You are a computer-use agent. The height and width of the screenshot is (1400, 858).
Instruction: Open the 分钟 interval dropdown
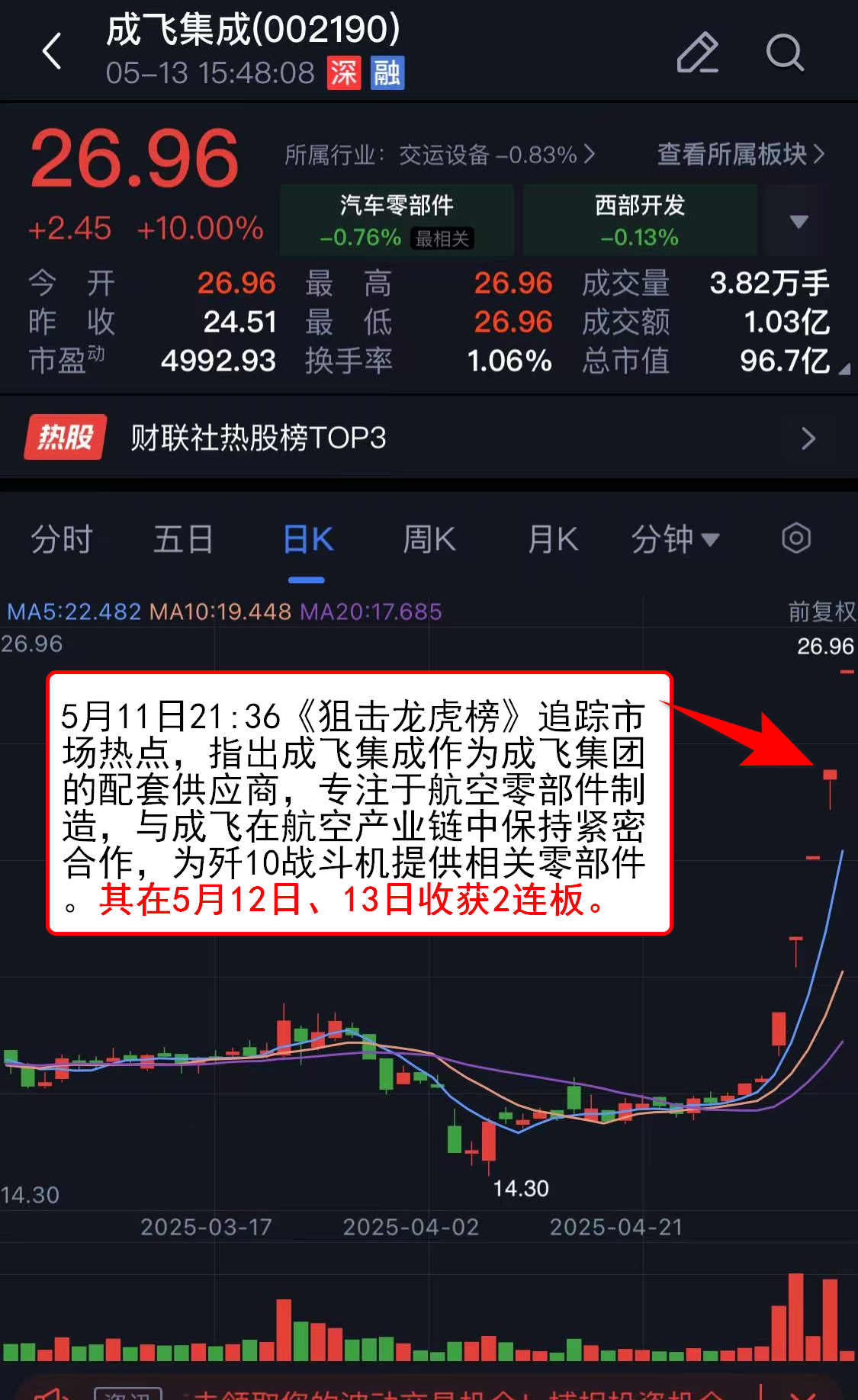pos(675,540)
